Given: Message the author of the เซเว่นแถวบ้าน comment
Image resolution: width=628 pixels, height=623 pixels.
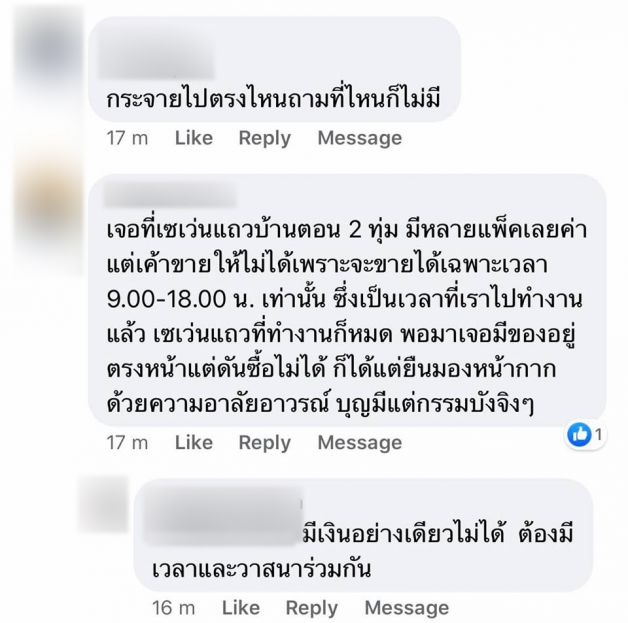Looking at the screenshot, I should pos(359,442).
